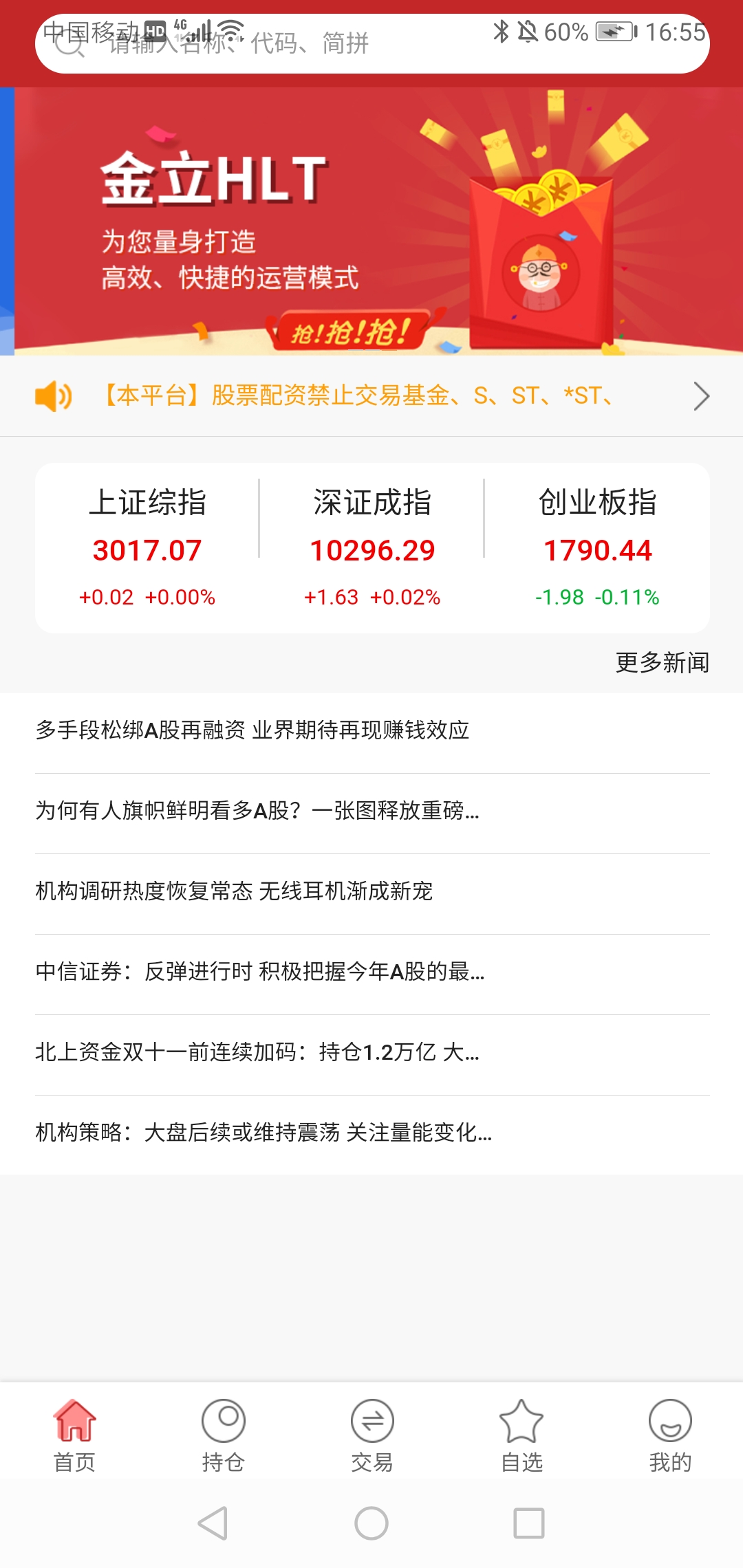Tap the stock search input field

point(372,43)
